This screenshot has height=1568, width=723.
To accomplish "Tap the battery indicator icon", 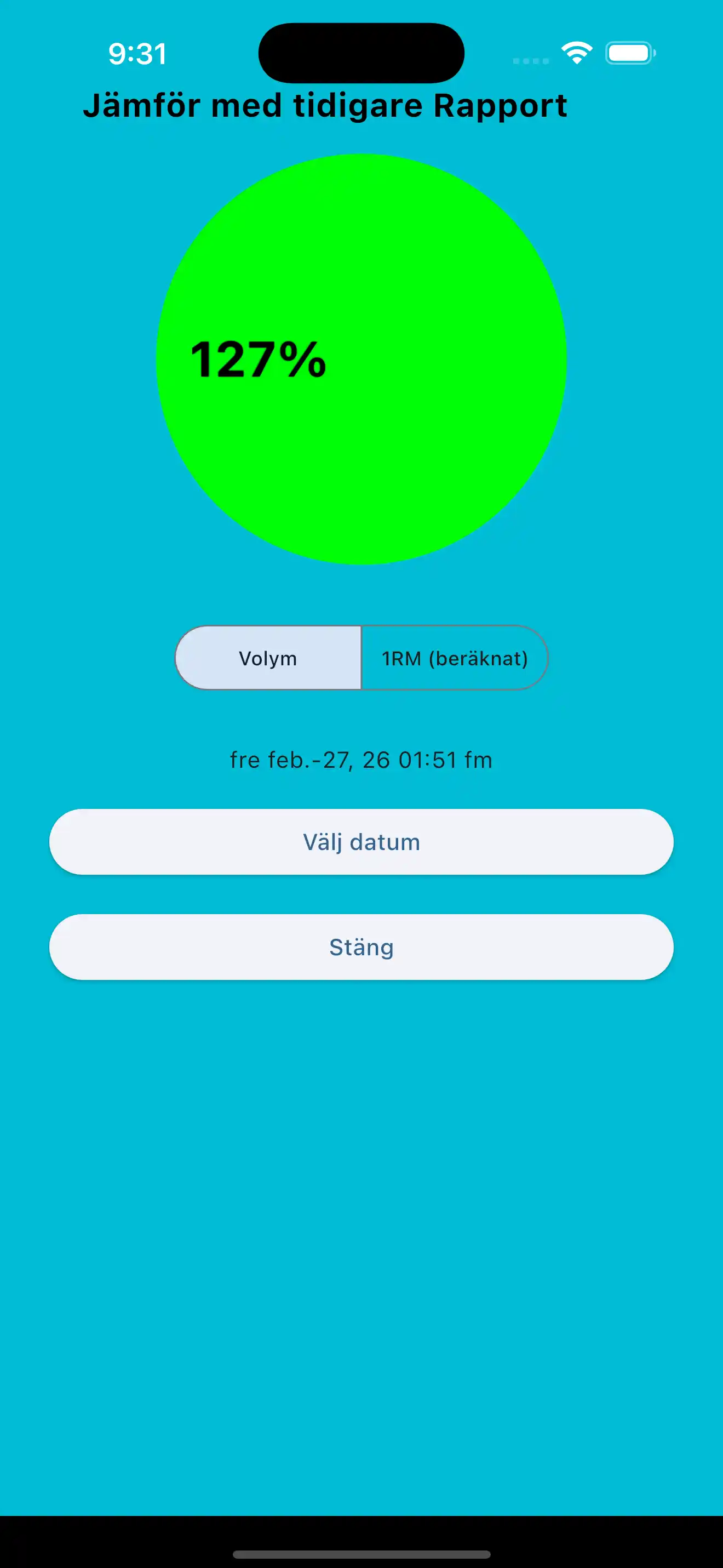I will coord(629,54).
